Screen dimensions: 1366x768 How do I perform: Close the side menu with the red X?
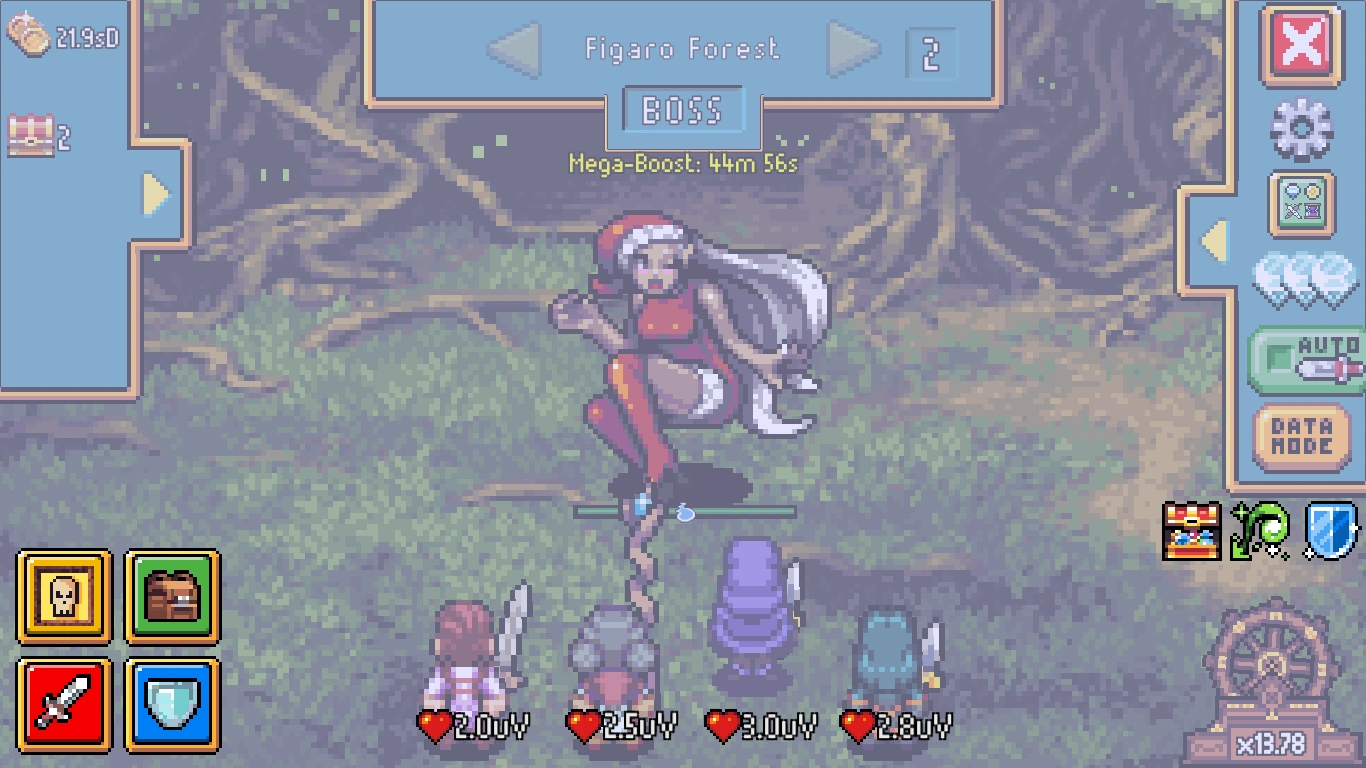coord(1301,46)
